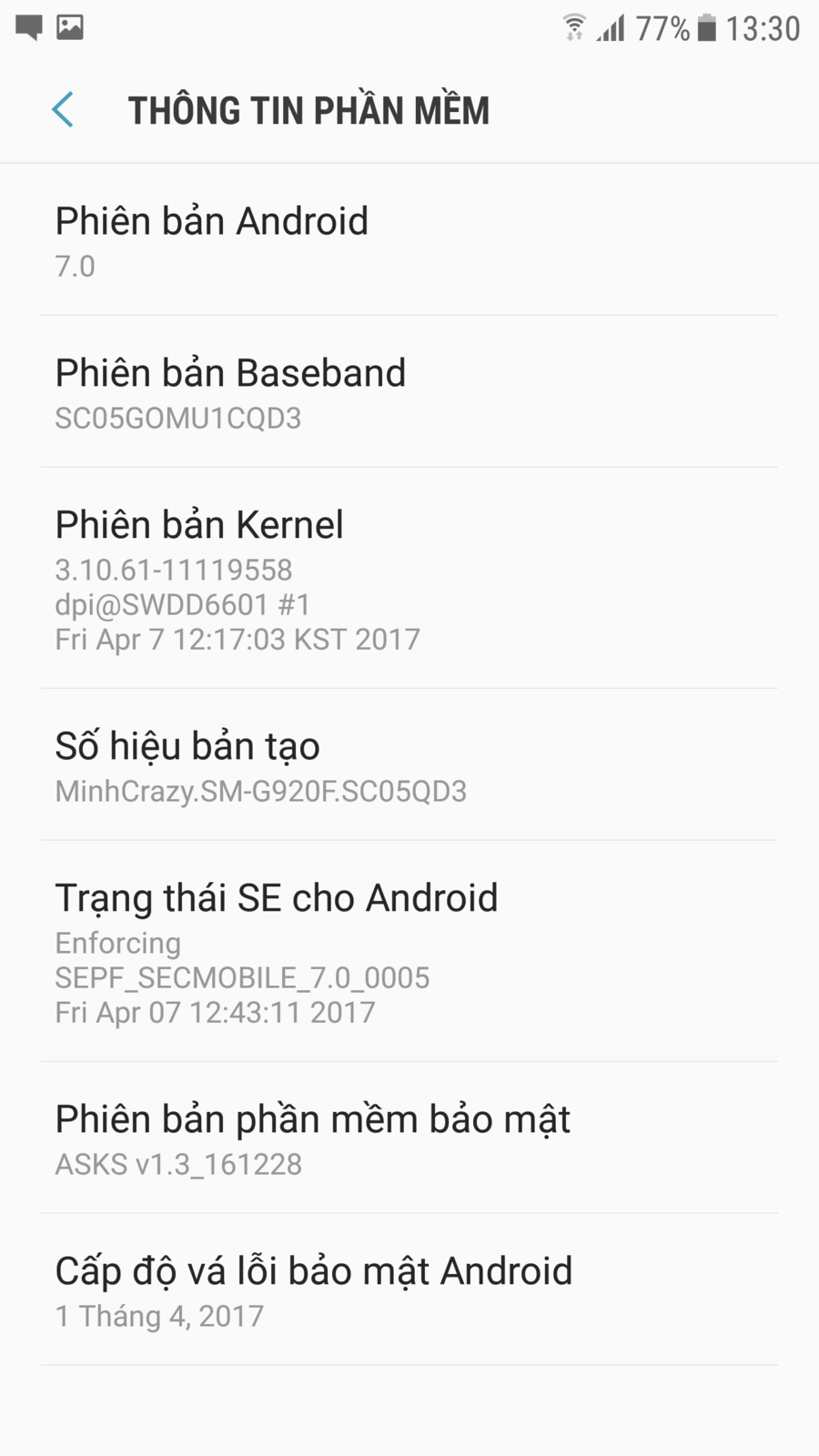The image size is (819, 1456).
Task: Open Phiên bản phần mềm bảo mật
Action: click(409, 1138)
